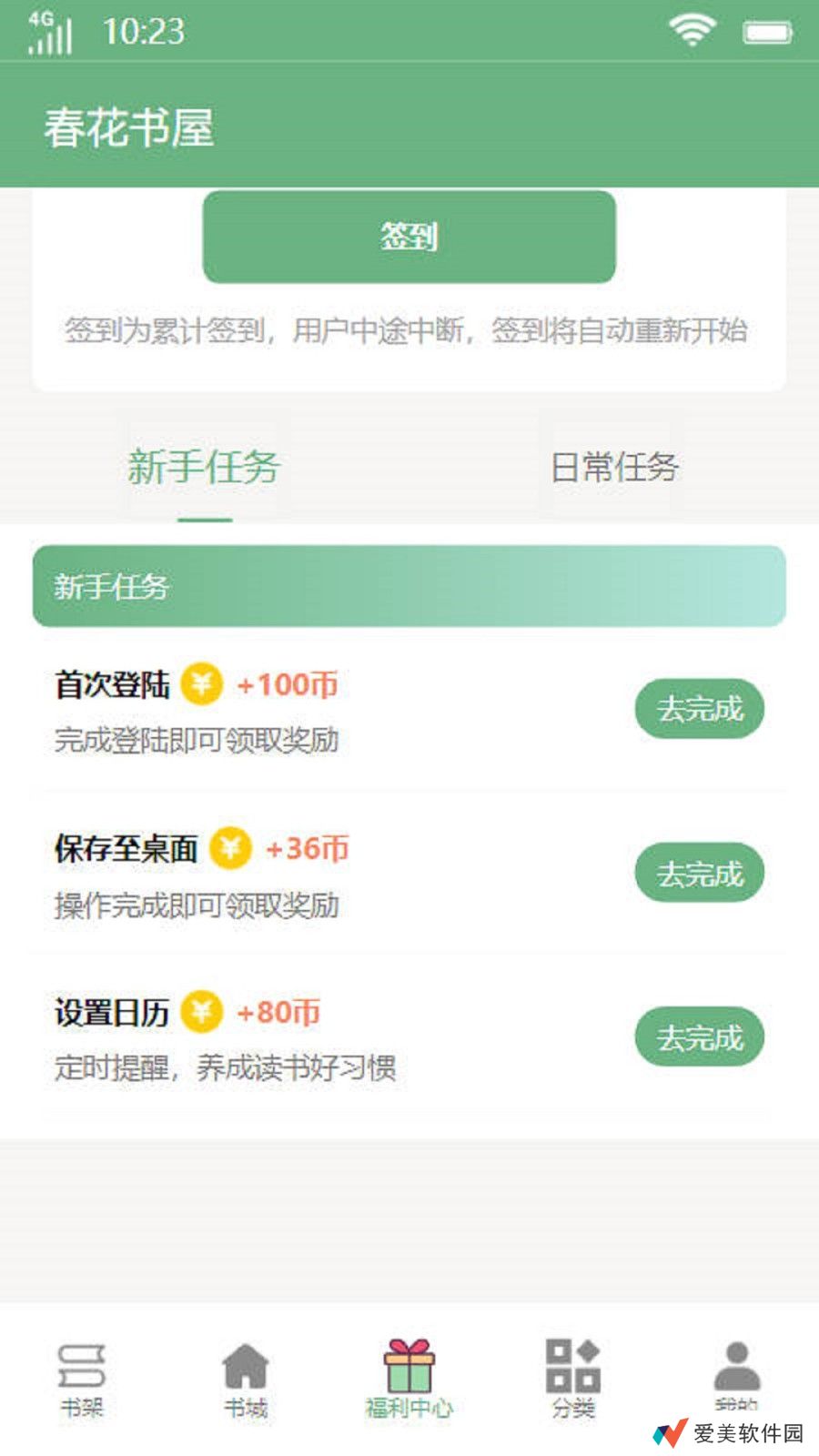Tap the 4G signal strength icon

pos(50,32)
